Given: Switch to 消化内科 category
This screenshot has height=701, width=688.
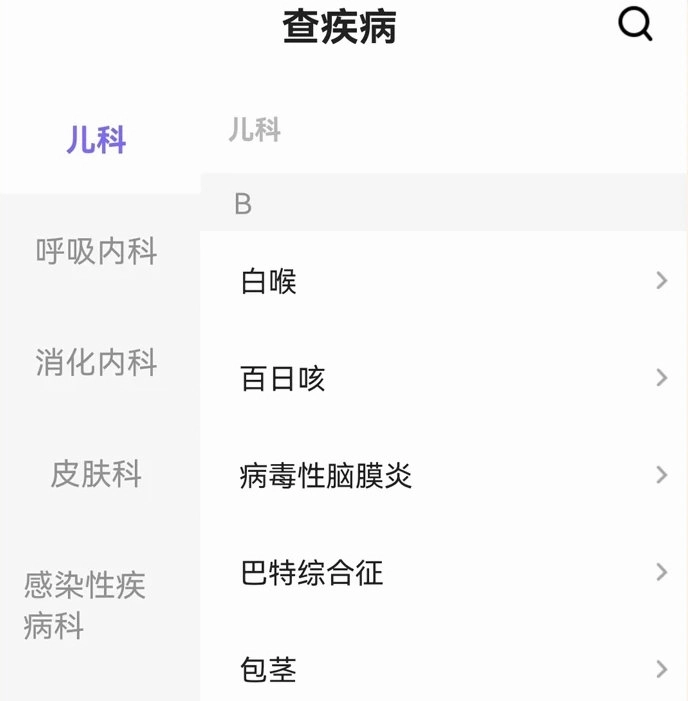Looking at the screenshot, I should coord(96,362).
